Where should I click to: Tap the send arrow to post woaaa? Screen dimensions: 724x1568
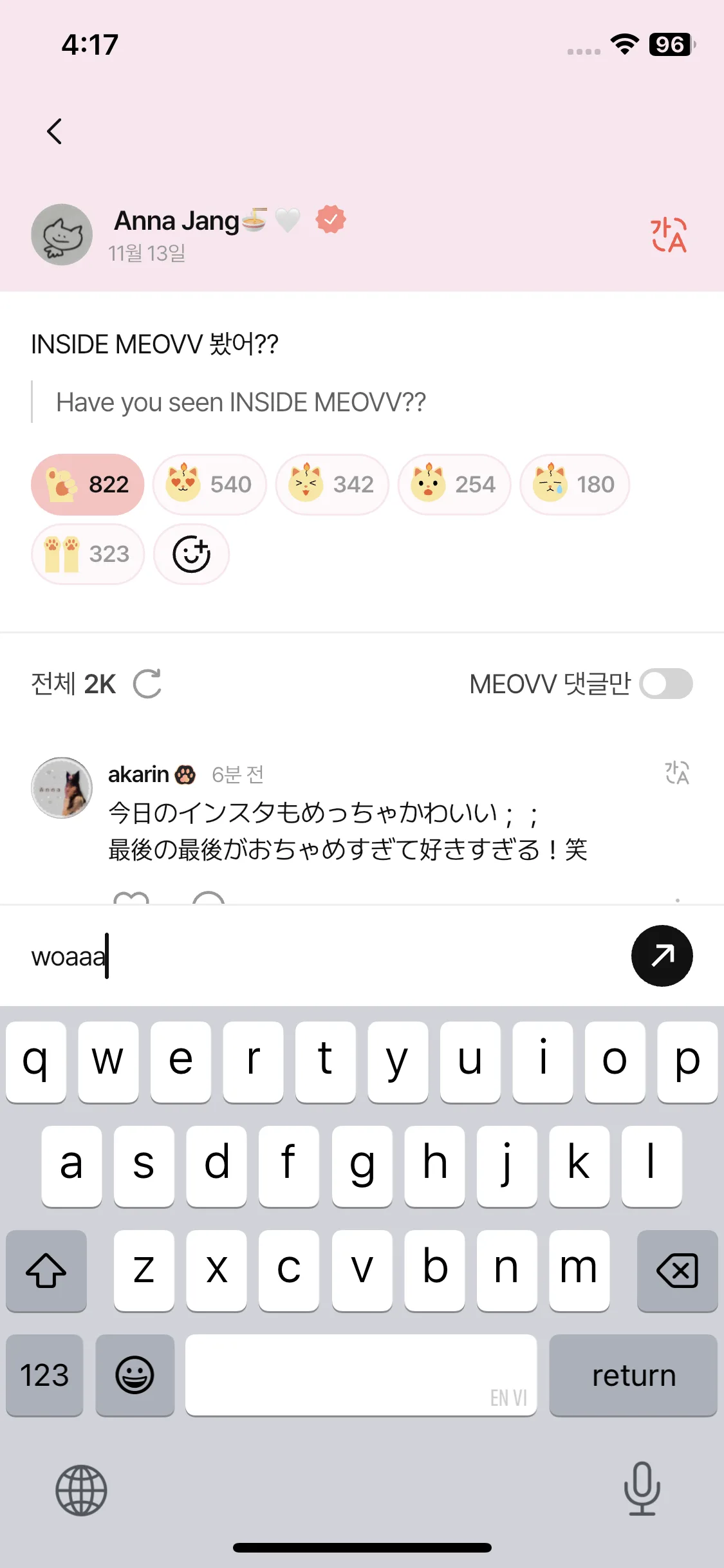[x=662, y=957]
